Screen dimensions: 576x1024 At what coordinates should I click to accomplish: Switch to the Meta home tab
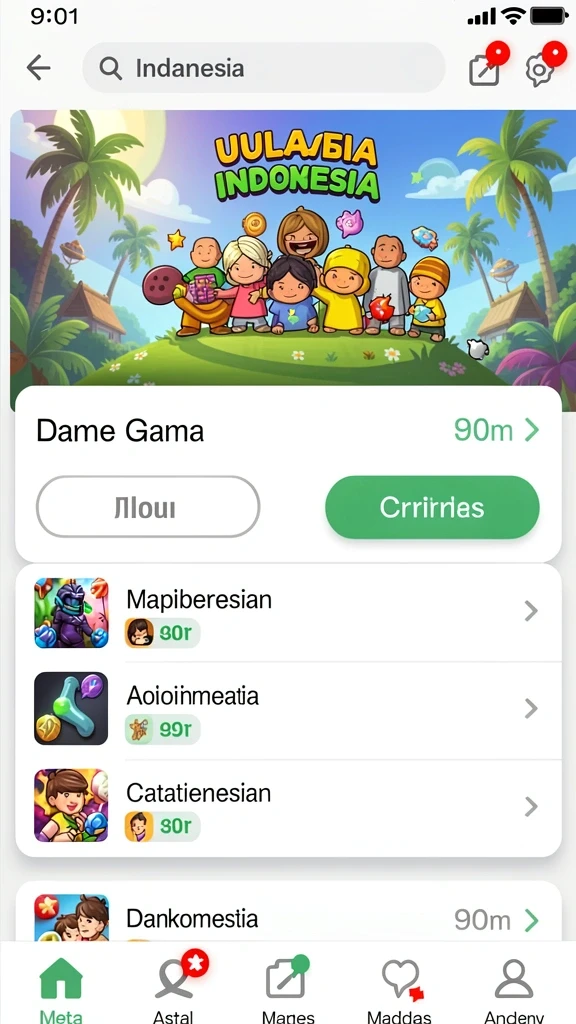click(61, 987)
